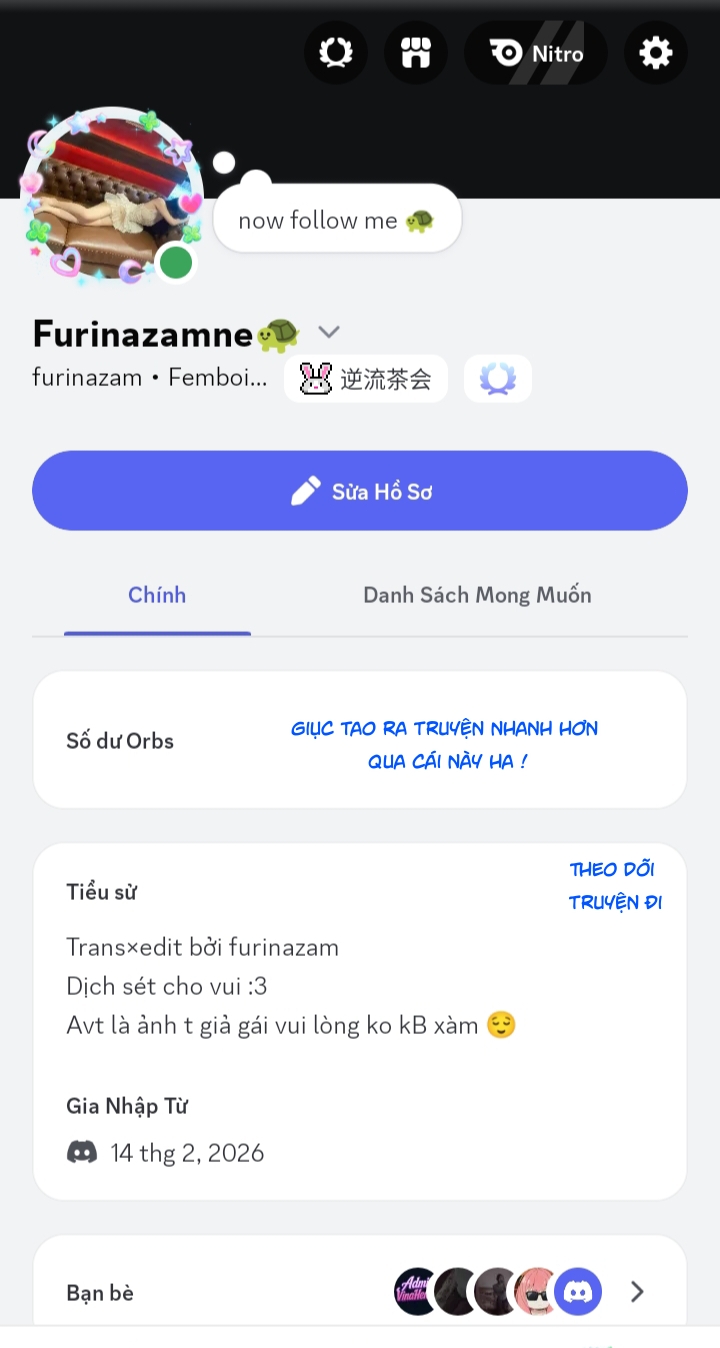The height and width of the screenshot is (1348, 720).
Task: Open the Orbs icon in top bar
Action: 336,53
